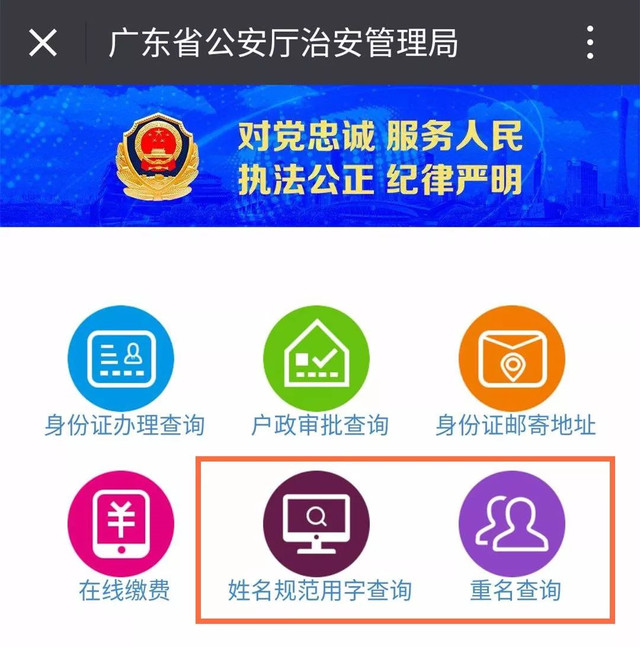
Task: Go to 在线缴费
Action: pyautogui.click(x=121, y=523)
